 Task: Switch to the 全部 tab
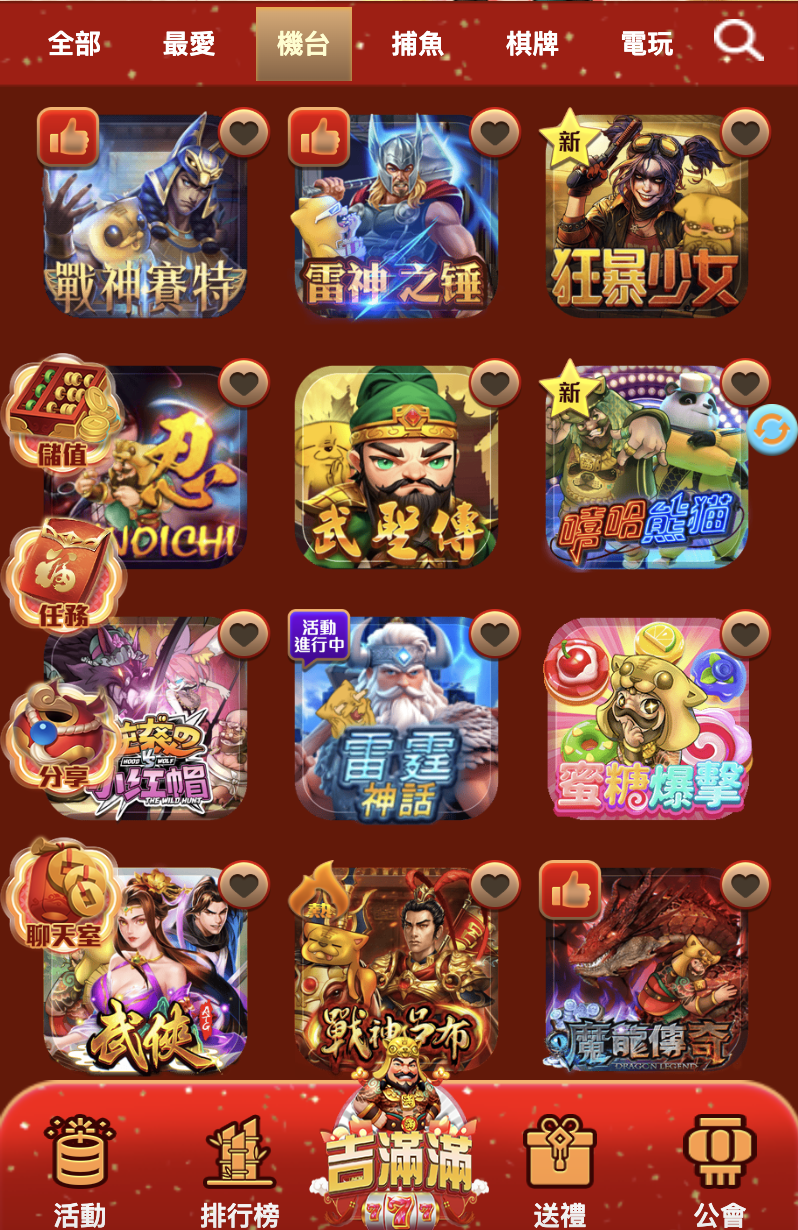74,44
